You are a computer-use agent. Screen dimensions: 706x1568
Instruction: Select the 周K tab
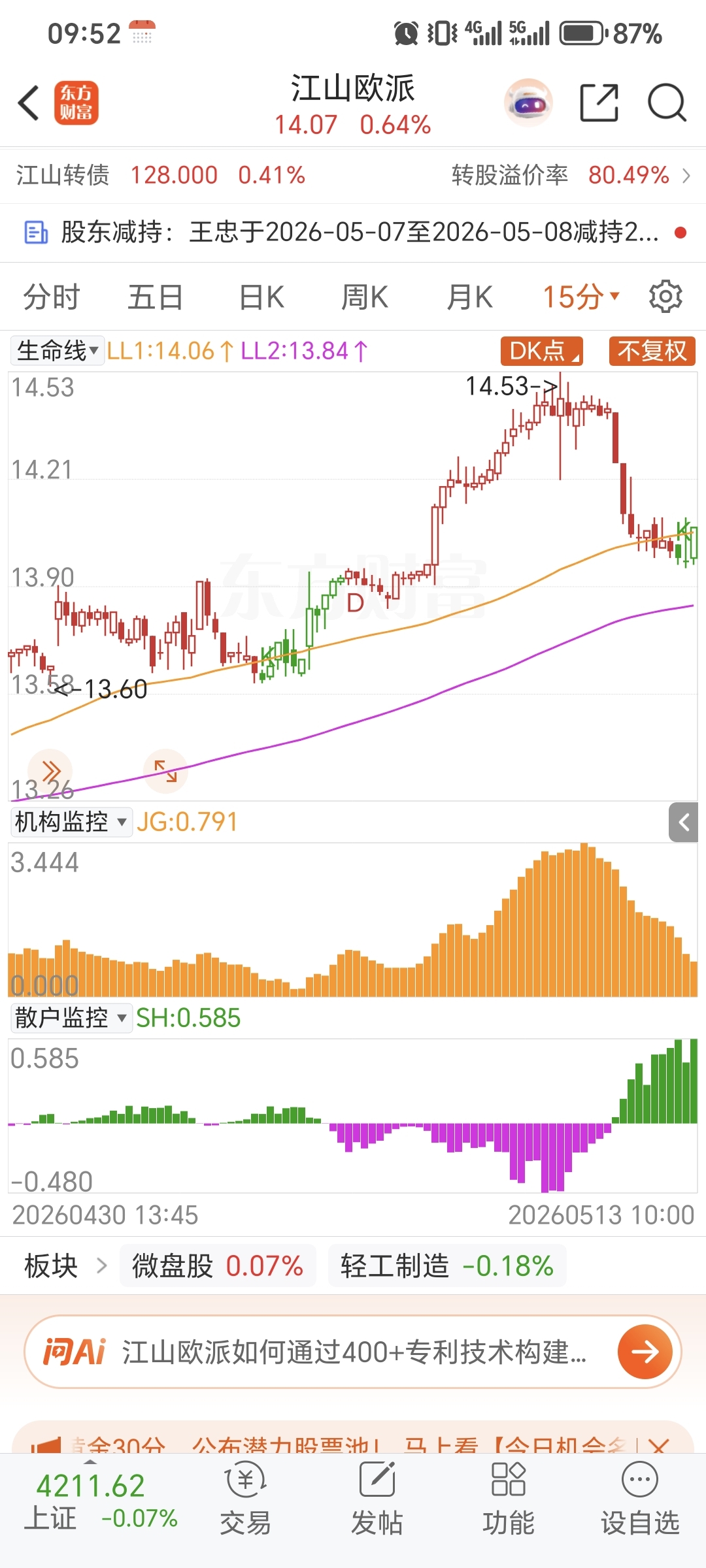[x=365, y=297]
